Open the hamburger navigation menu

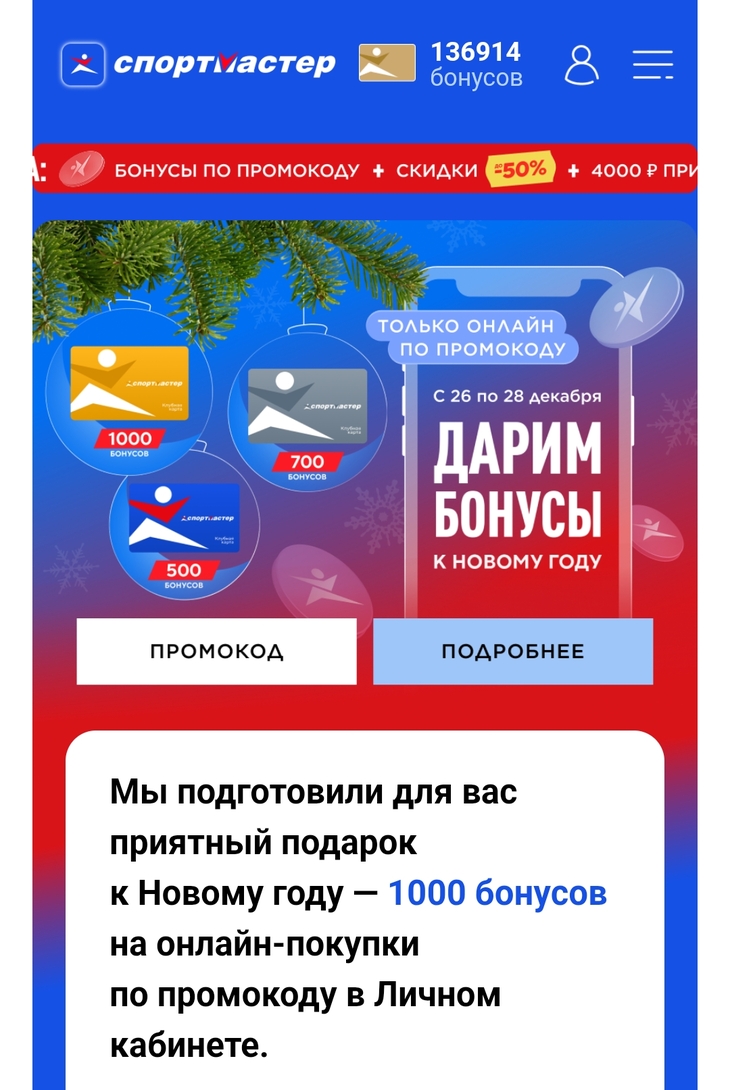pos(654,63)
